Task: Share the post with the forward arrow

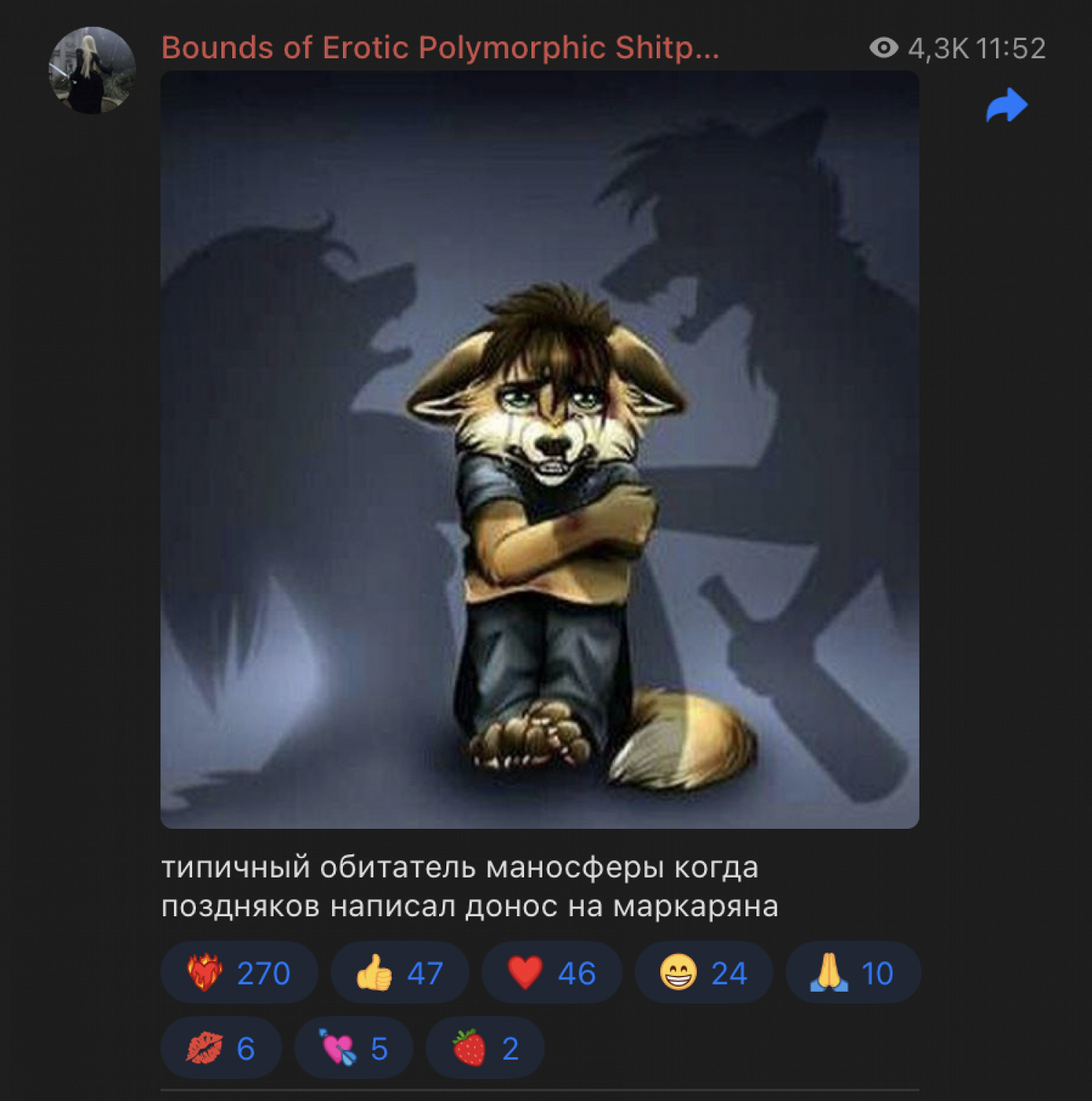Action: [x=1007, y=106]
